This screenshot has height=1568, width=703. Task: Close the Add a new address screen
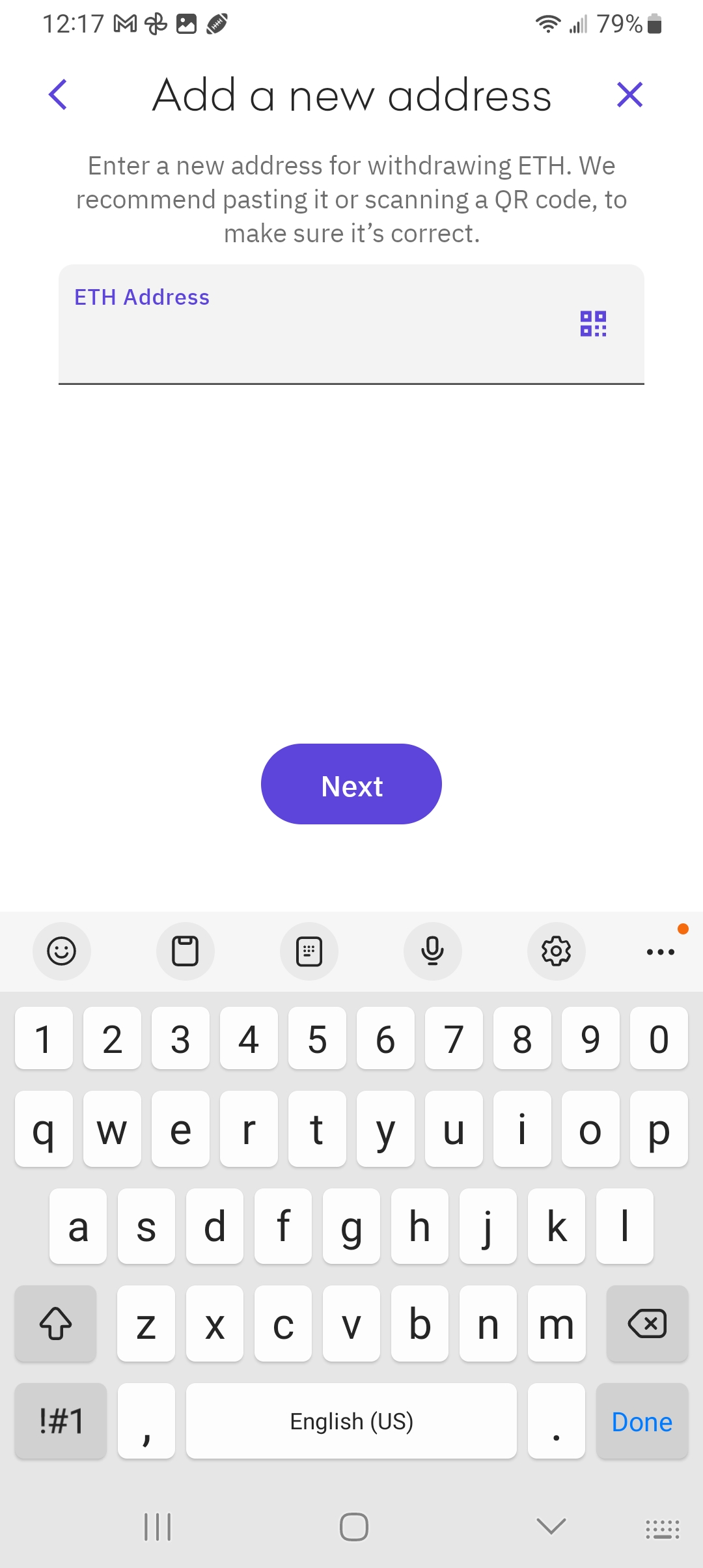629,95
